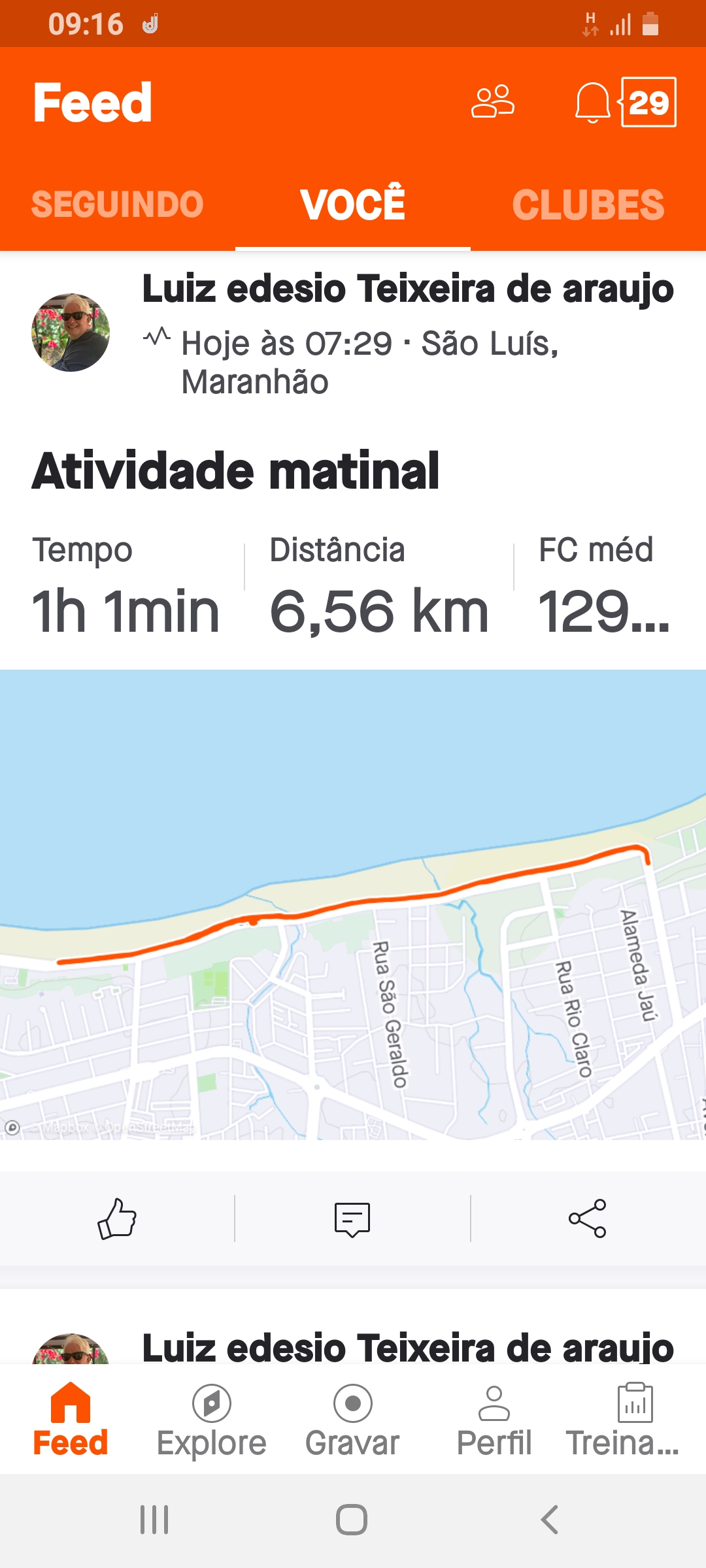Go to the system home screen
This screenshot has height=1568, width=706.
tap(352, 1520)
